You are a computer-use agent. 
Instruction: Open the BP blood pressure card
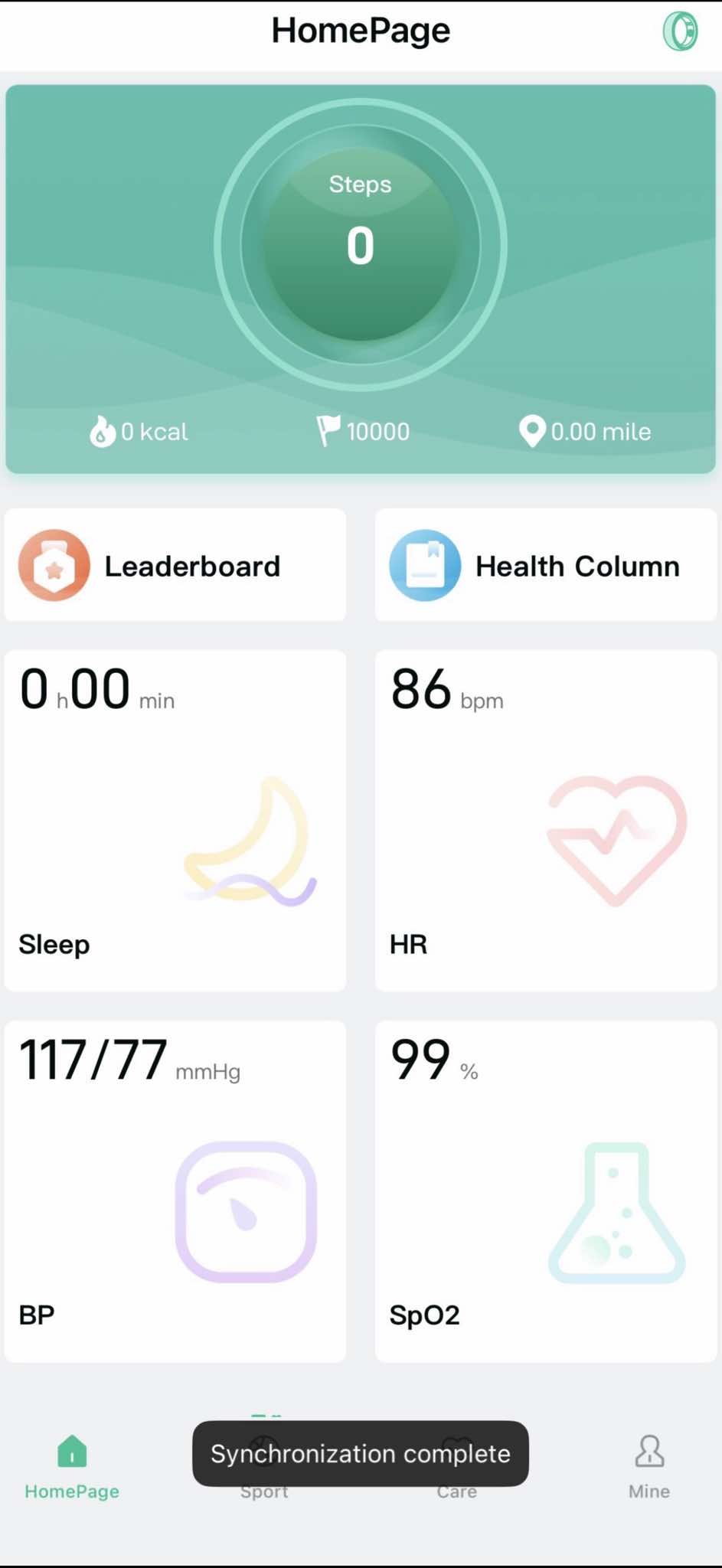click(175, 1191)
